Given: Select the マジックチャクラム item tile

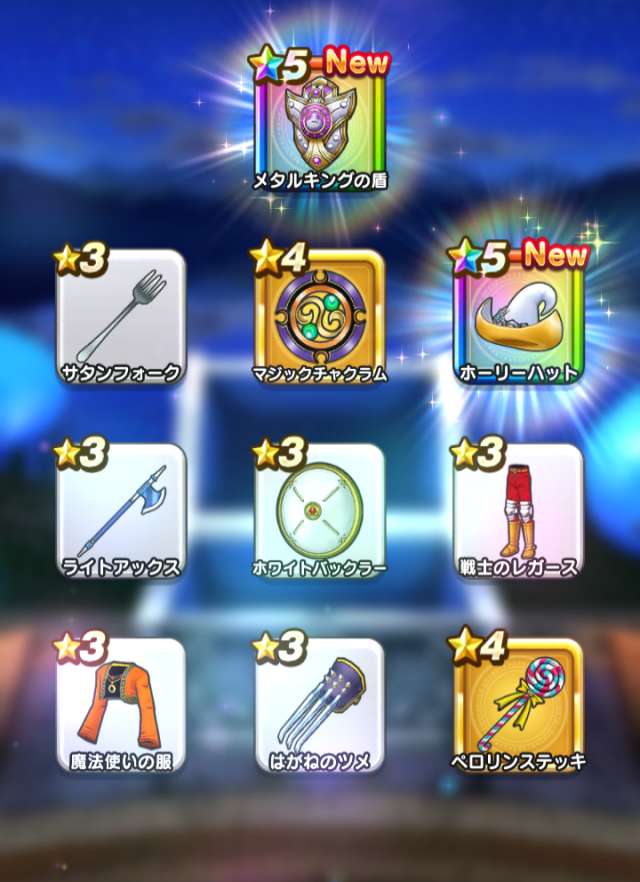Looking at the screenshot, I should [x=320, y=318].
